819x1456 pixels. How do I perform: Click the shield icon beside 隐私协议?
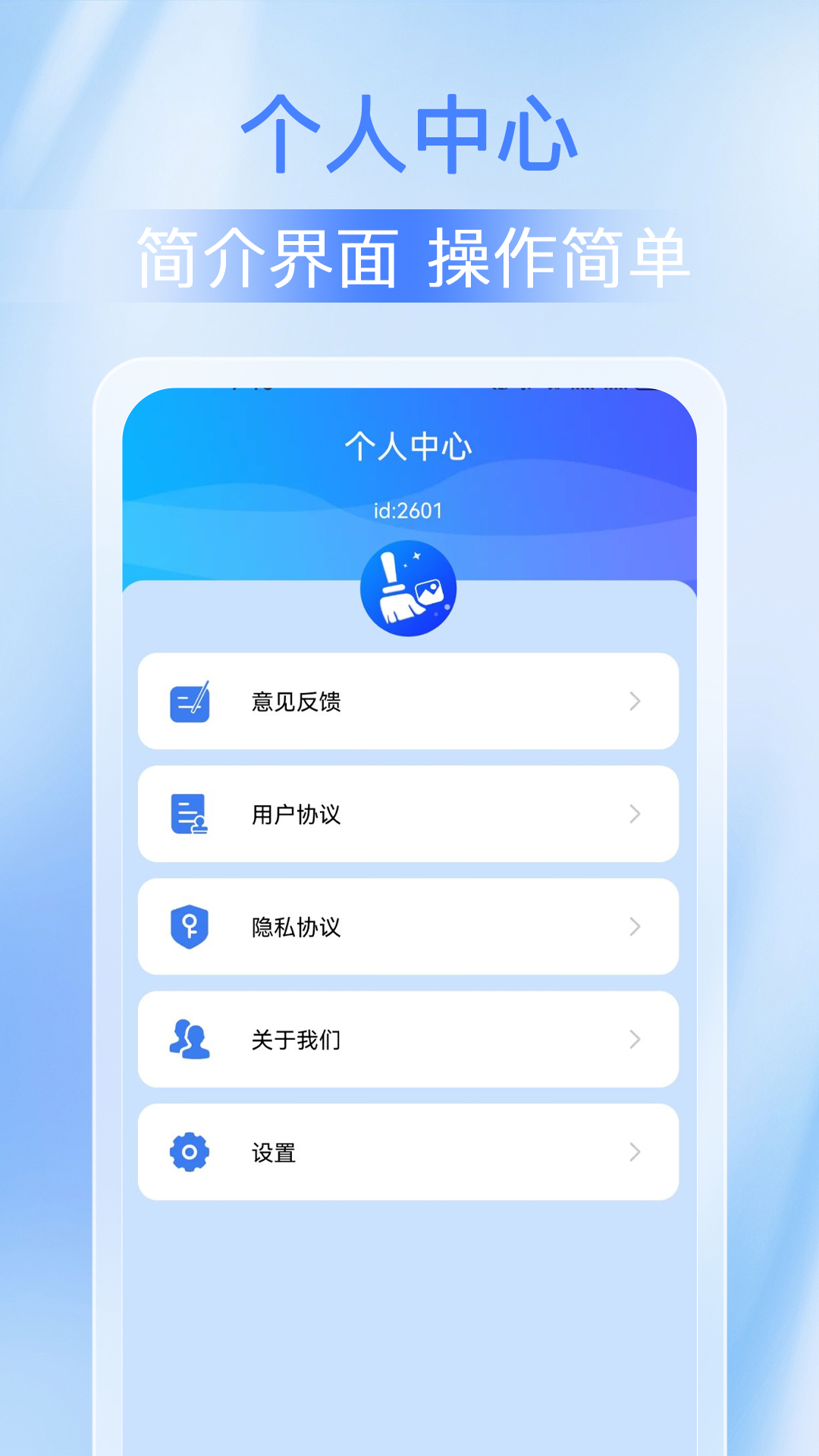point(190,926)
